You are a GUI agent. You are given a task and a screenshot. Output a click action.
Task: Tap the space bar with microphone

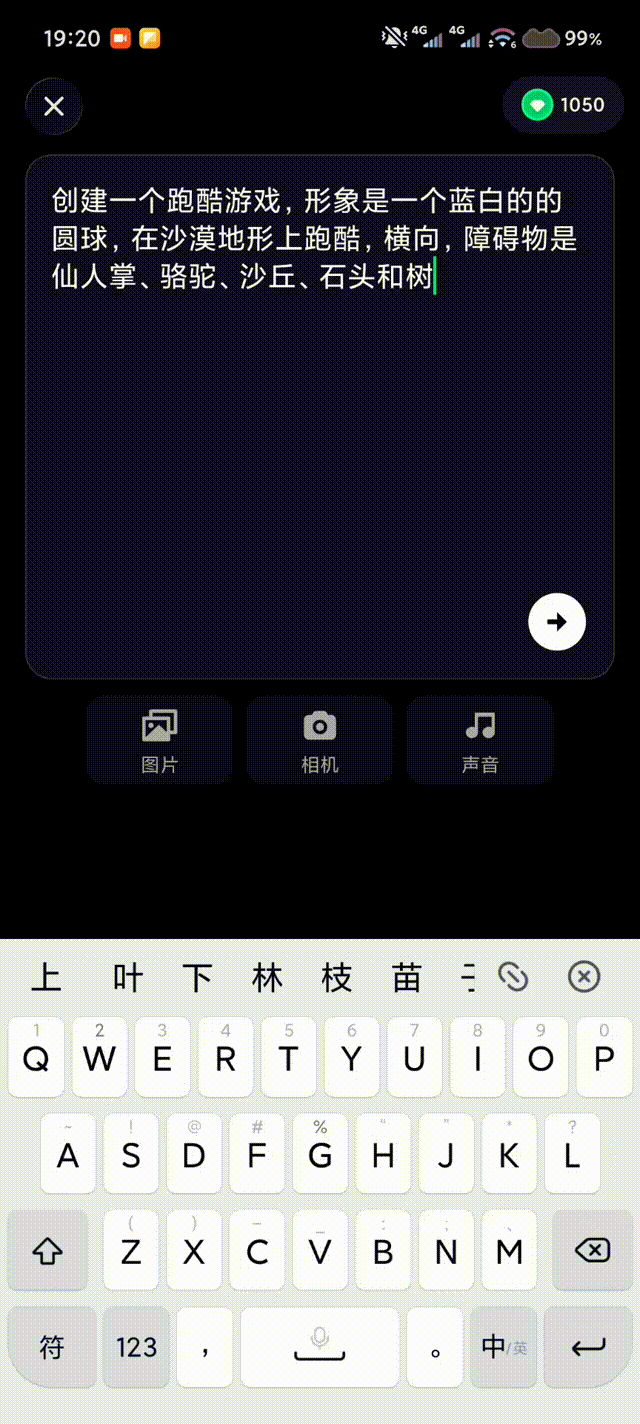[x=320, y=1347]
